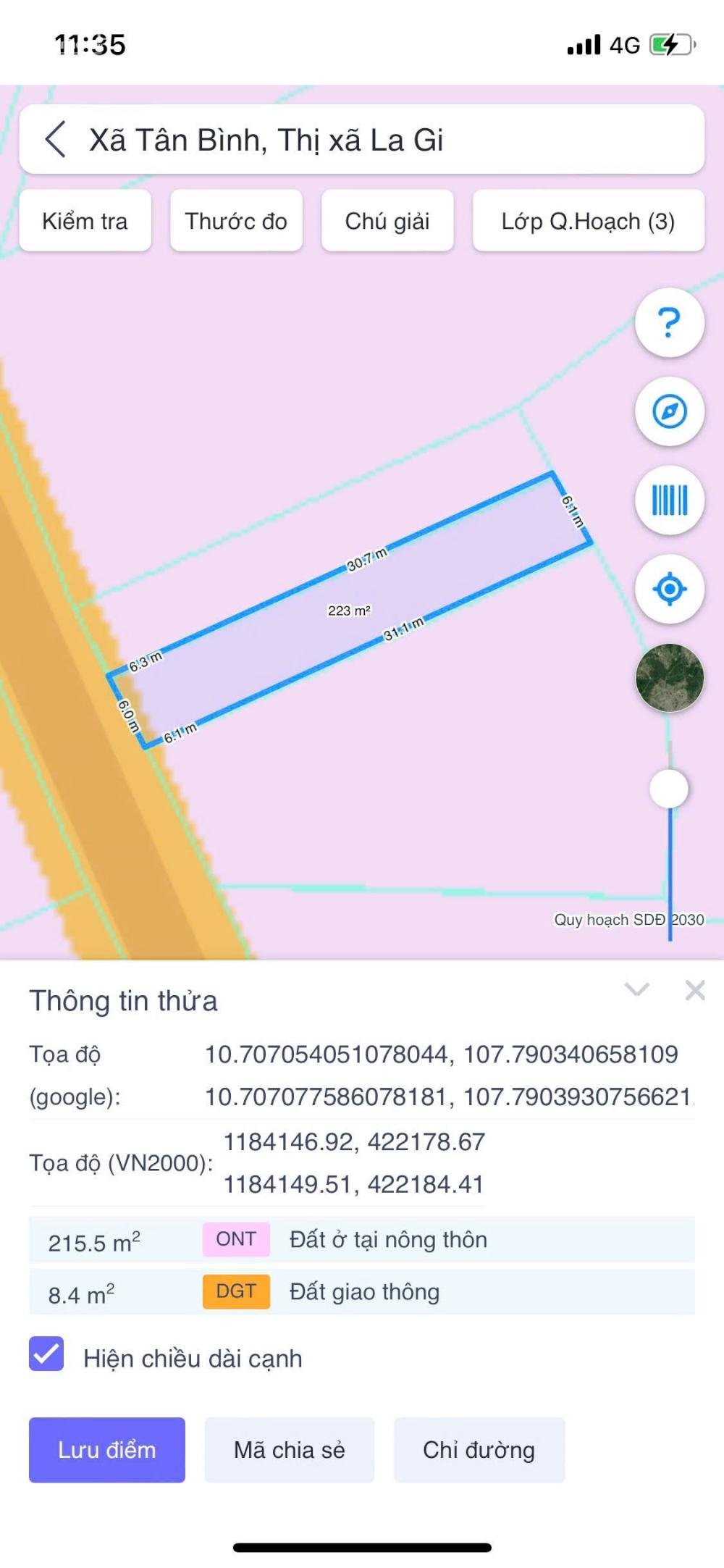Tap the barcode stripes button
This screenshot has height=1568, width=724.
click(670, 500)
